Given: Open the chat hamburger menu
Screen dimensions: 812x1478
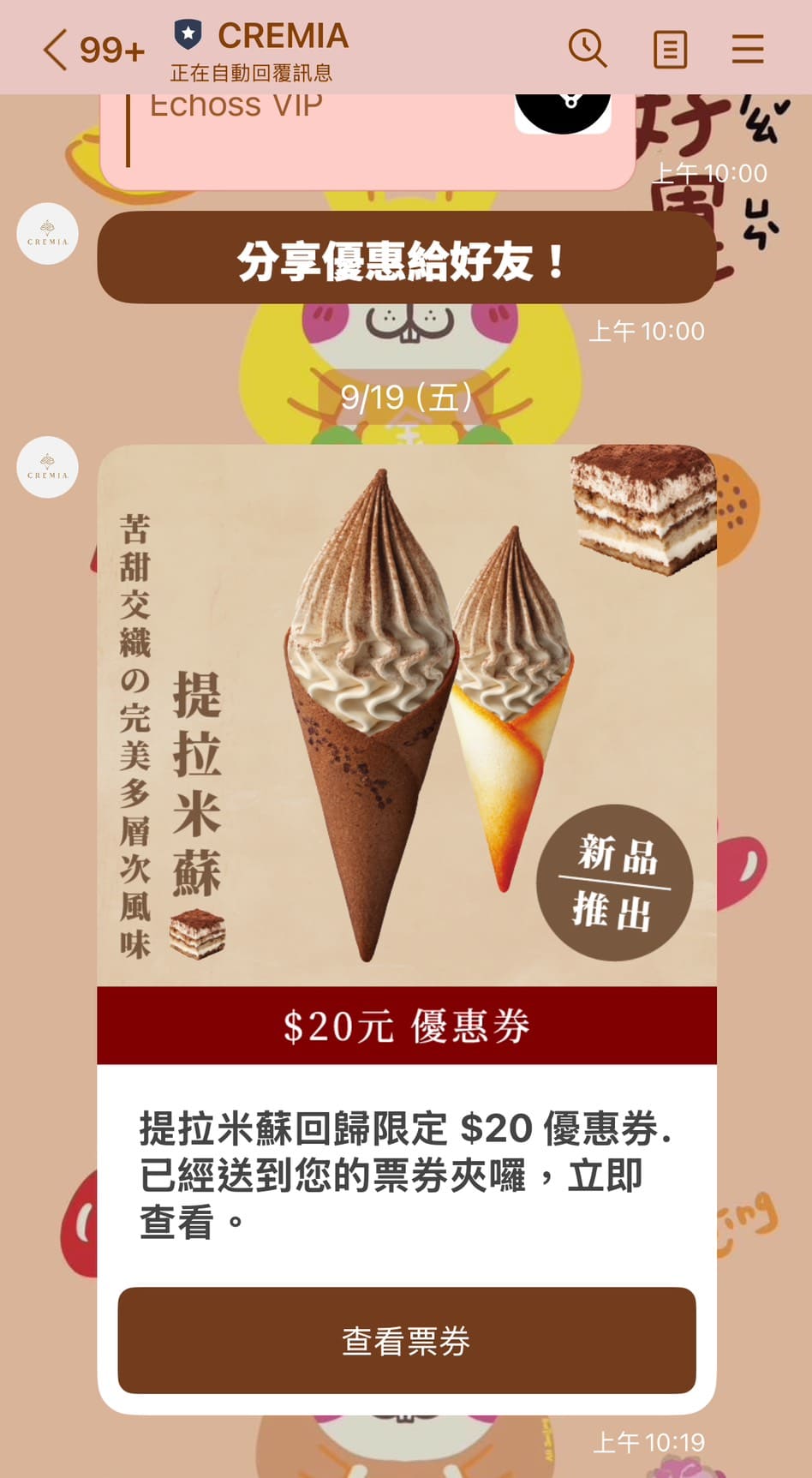Looking at the screenshot, I should pos(747,50).
